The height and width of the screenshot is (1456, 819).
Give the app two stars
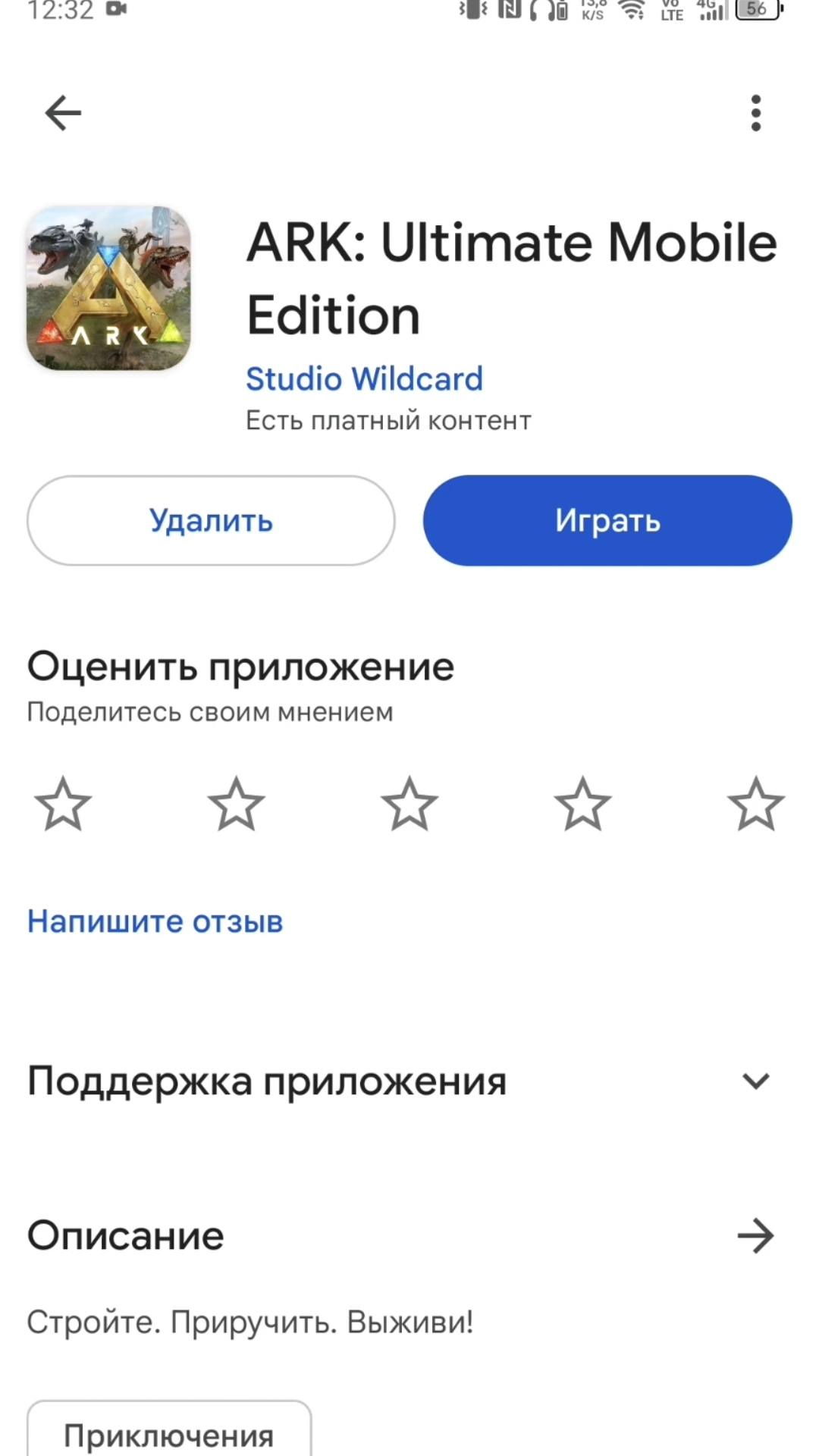236,804
